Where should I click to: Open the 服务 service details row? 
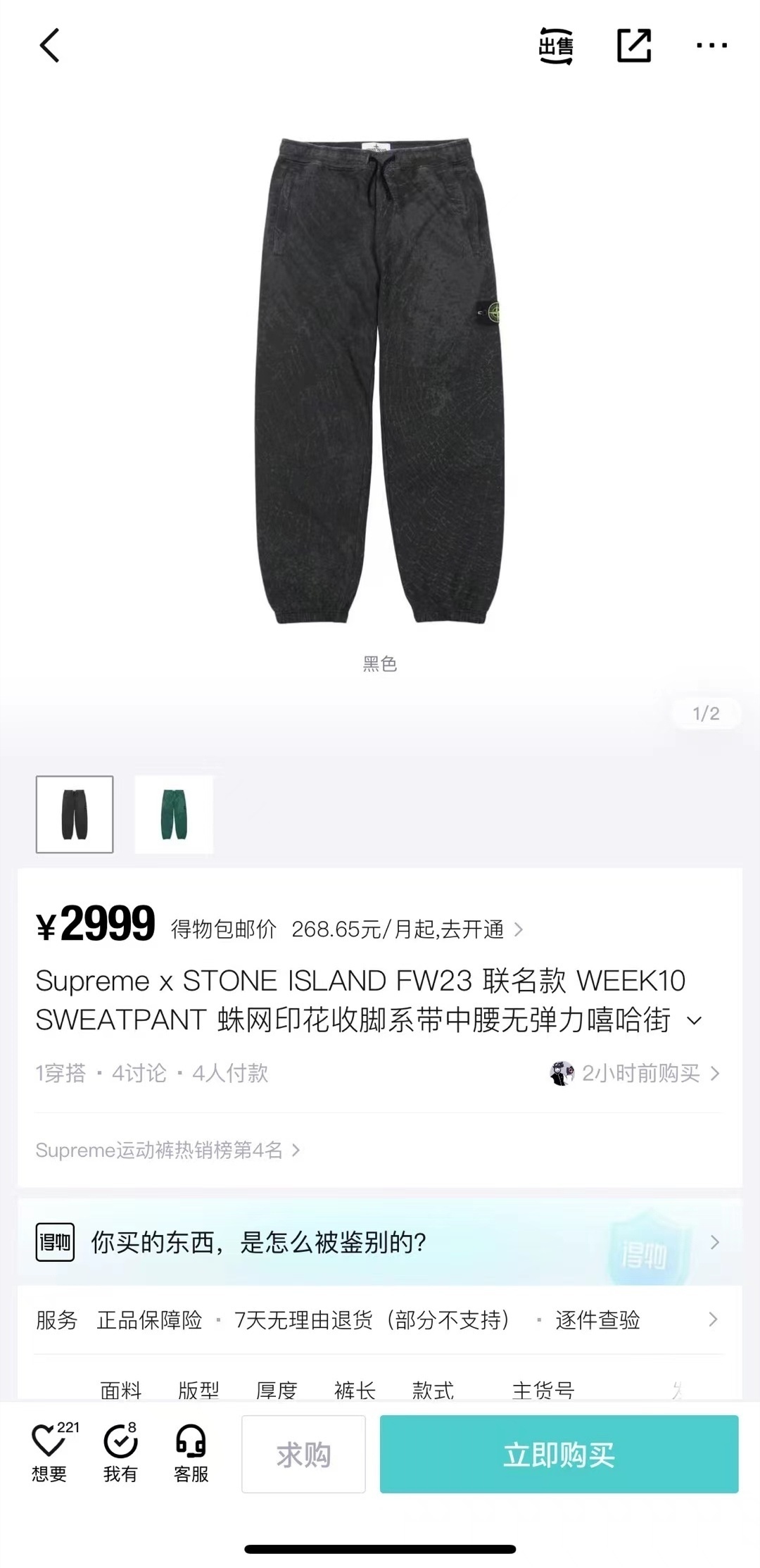(380, 1319)
